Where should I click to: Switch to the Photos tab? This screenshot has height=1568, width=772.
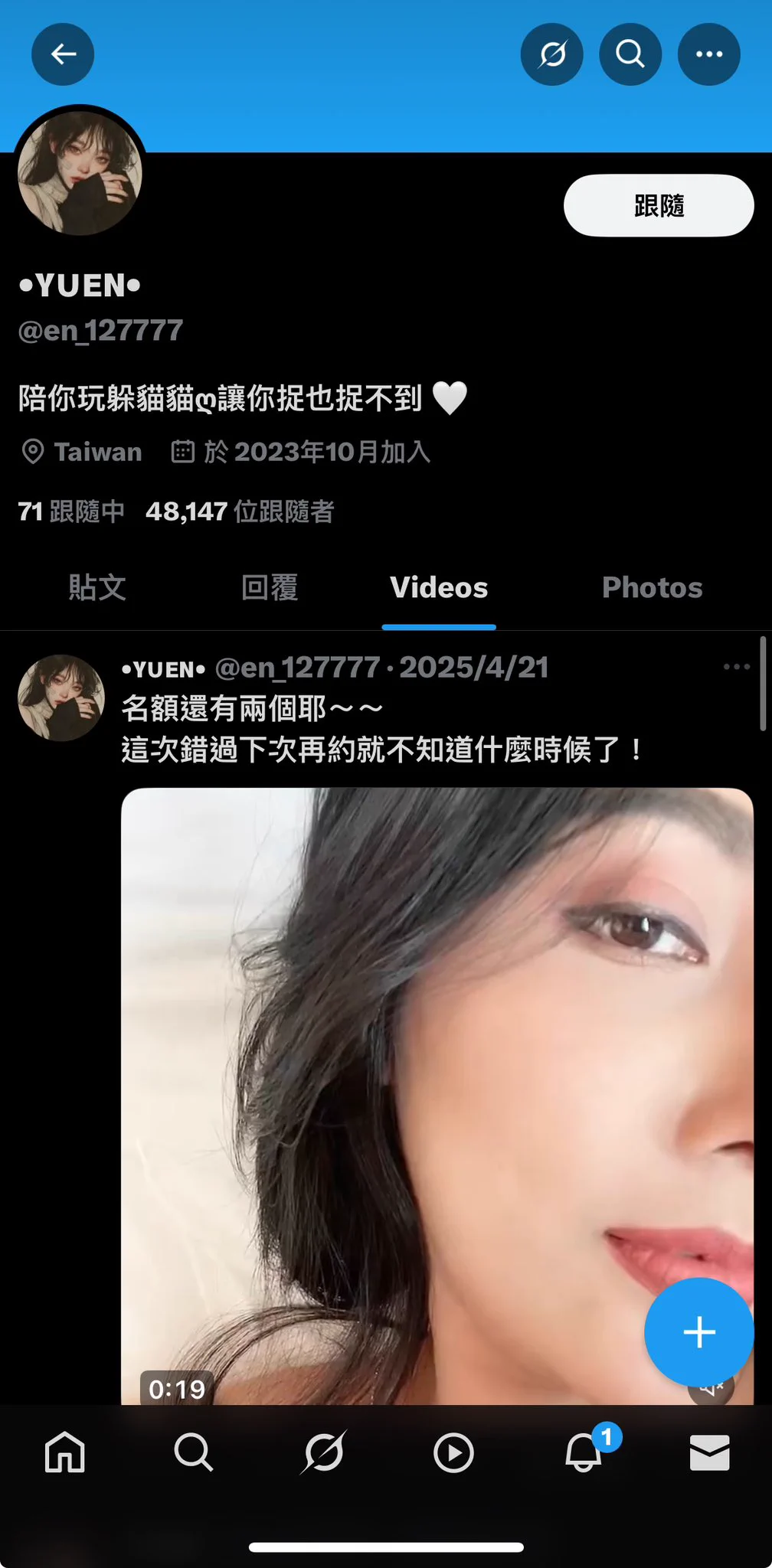(x=652, y=588)
